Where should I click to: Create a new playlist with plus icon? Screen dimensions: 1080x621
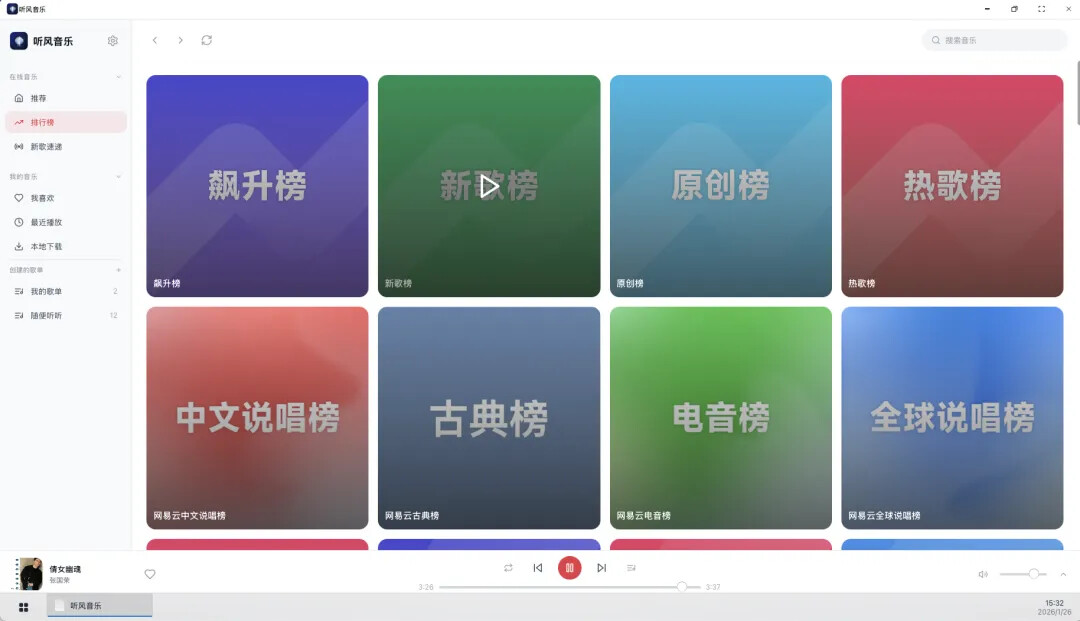[x=118, y=270]
